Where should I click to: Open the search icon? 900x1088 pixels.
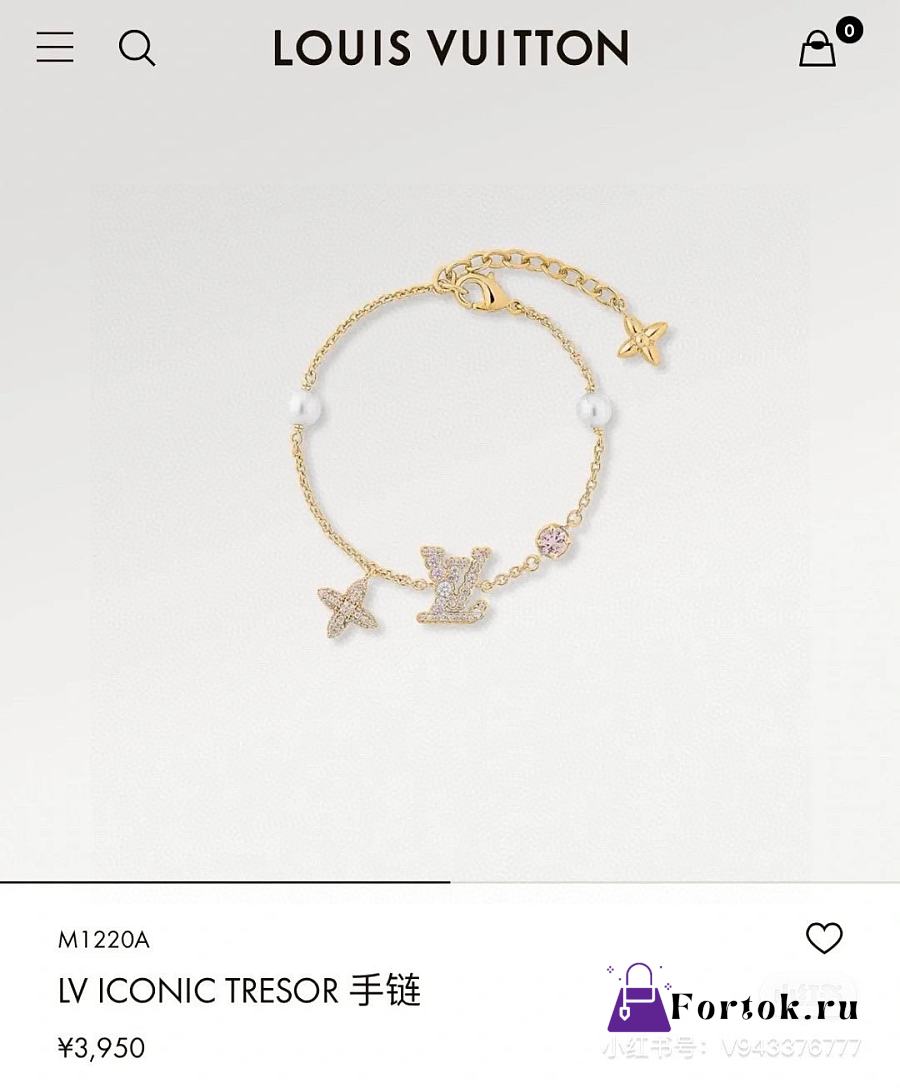137,48
